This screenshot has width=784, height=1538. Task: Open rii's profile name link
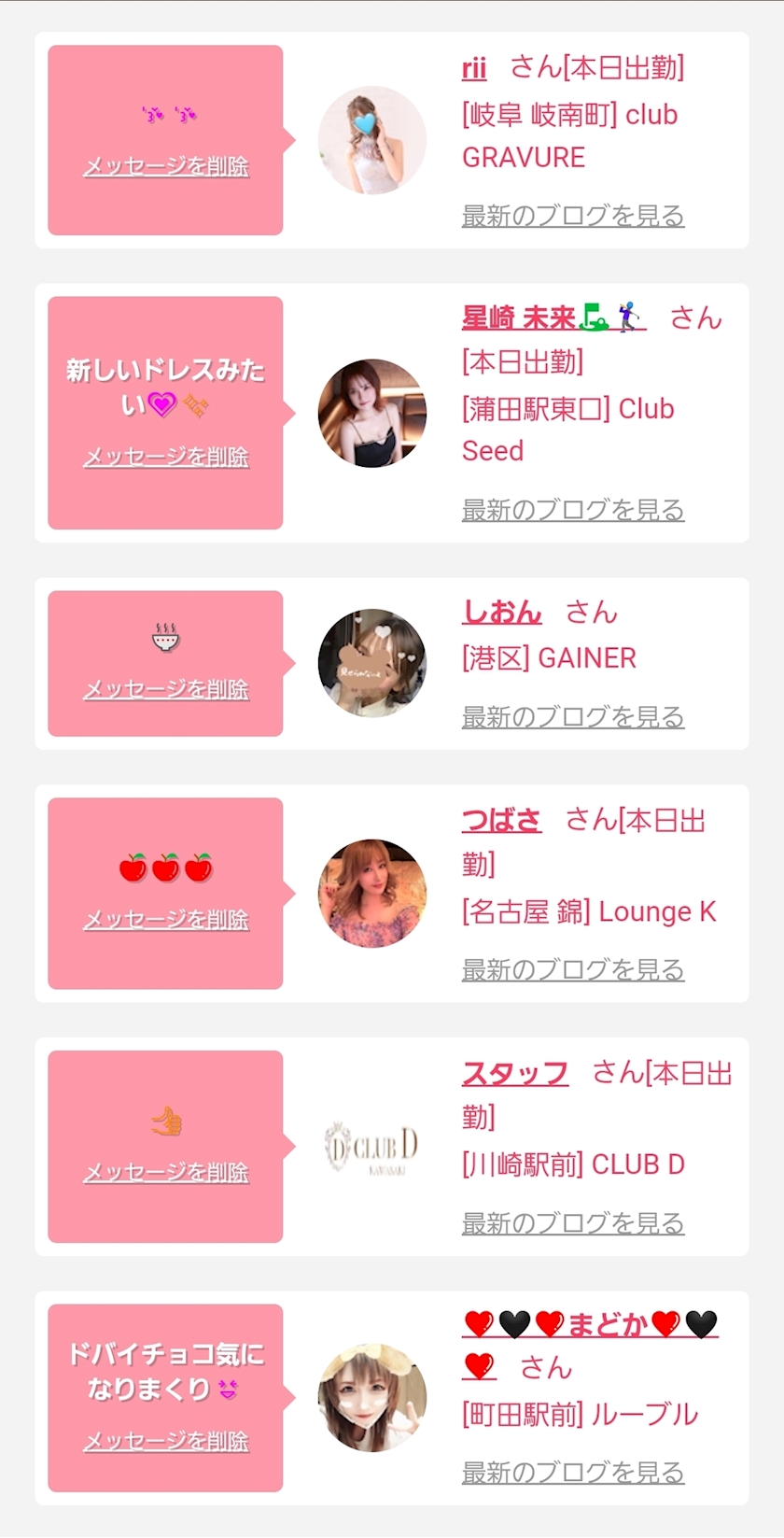coord(474,68)
